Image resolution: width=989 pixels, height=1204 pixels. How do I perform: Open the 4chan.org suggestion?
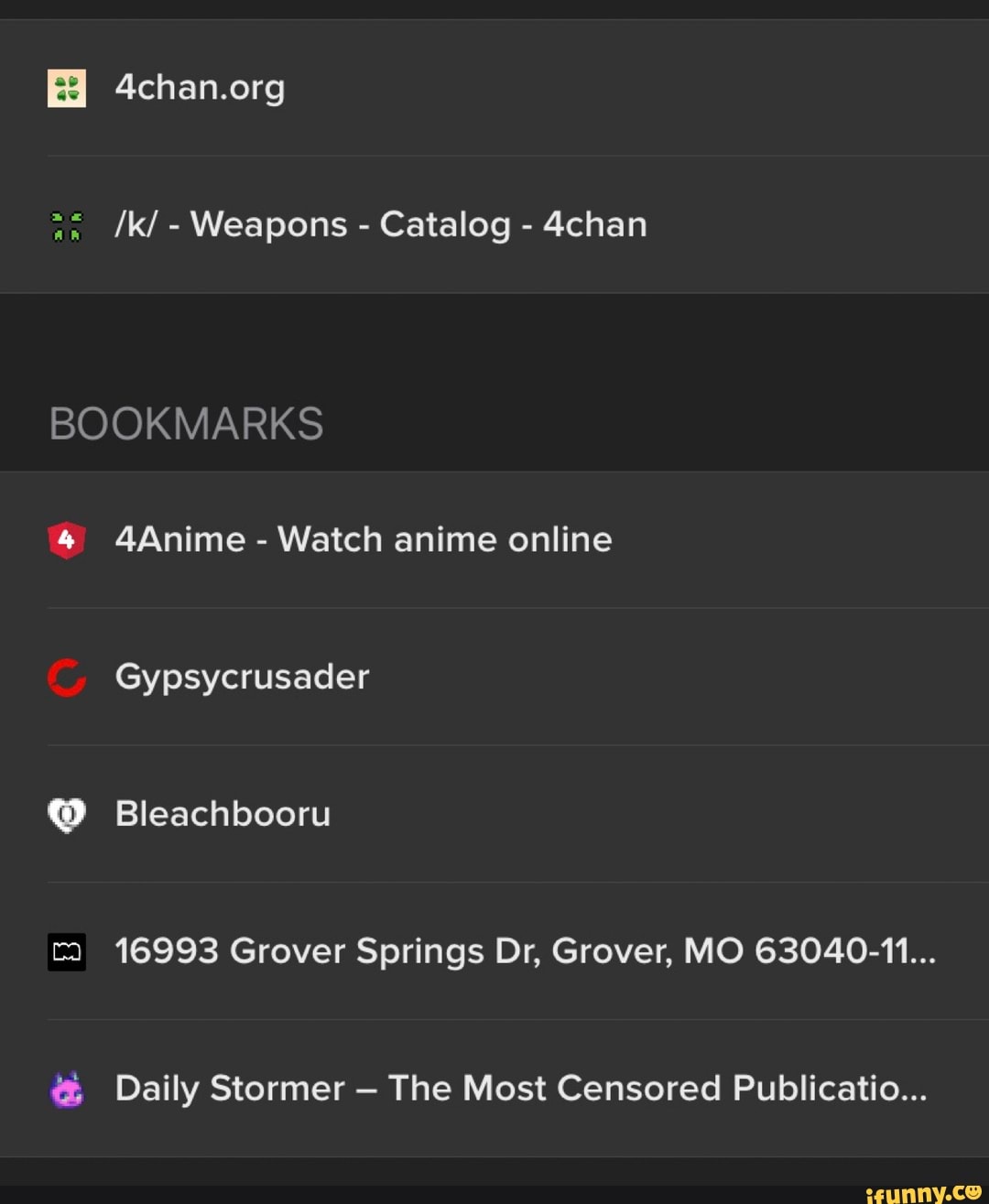(200, 88)
